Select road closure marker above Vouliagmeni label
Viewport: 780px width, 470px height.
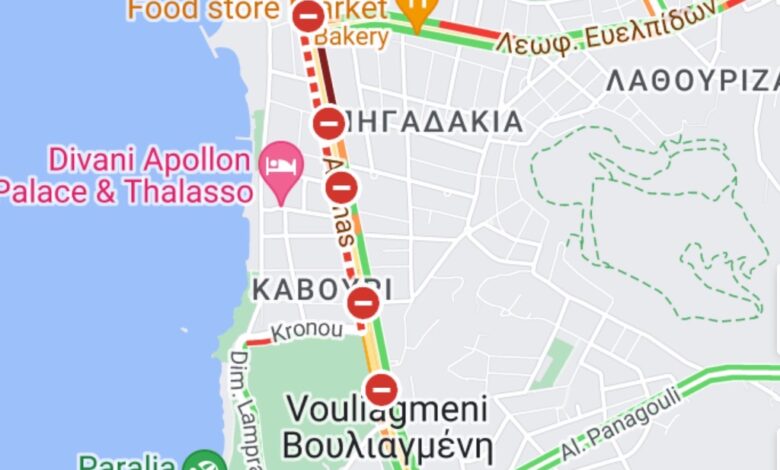(381, 389)
